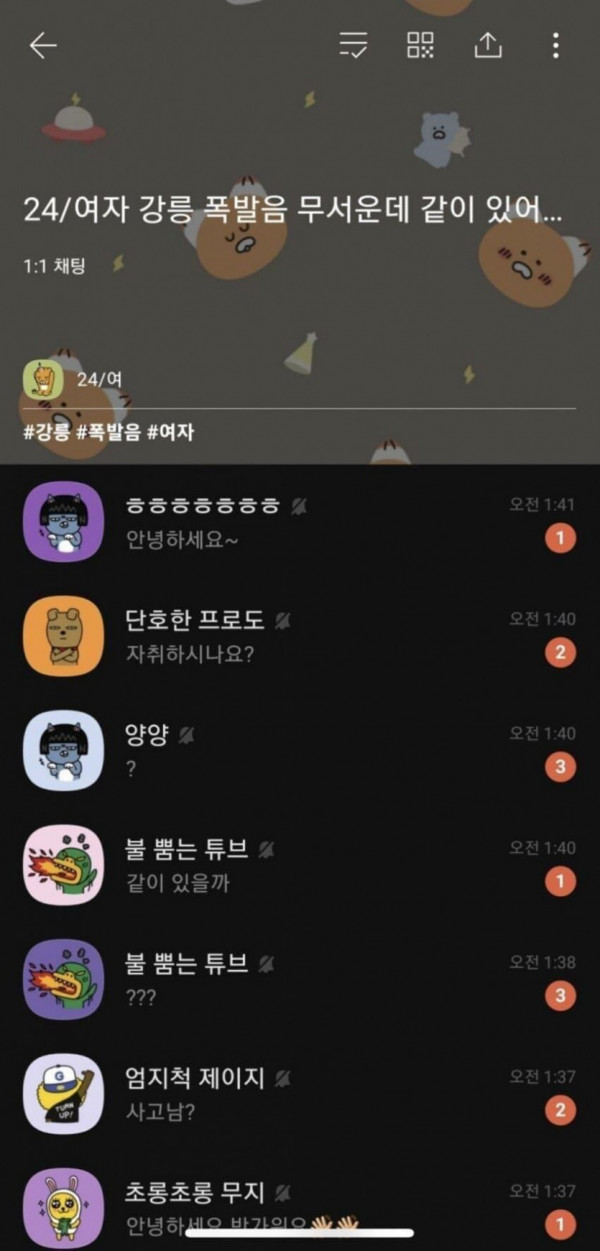This screenshot has height=1251, width=600.
Task: Open the chat with ㅎㅎㅎㅎㅎㅎㅎㅎ
Action: 300,522
